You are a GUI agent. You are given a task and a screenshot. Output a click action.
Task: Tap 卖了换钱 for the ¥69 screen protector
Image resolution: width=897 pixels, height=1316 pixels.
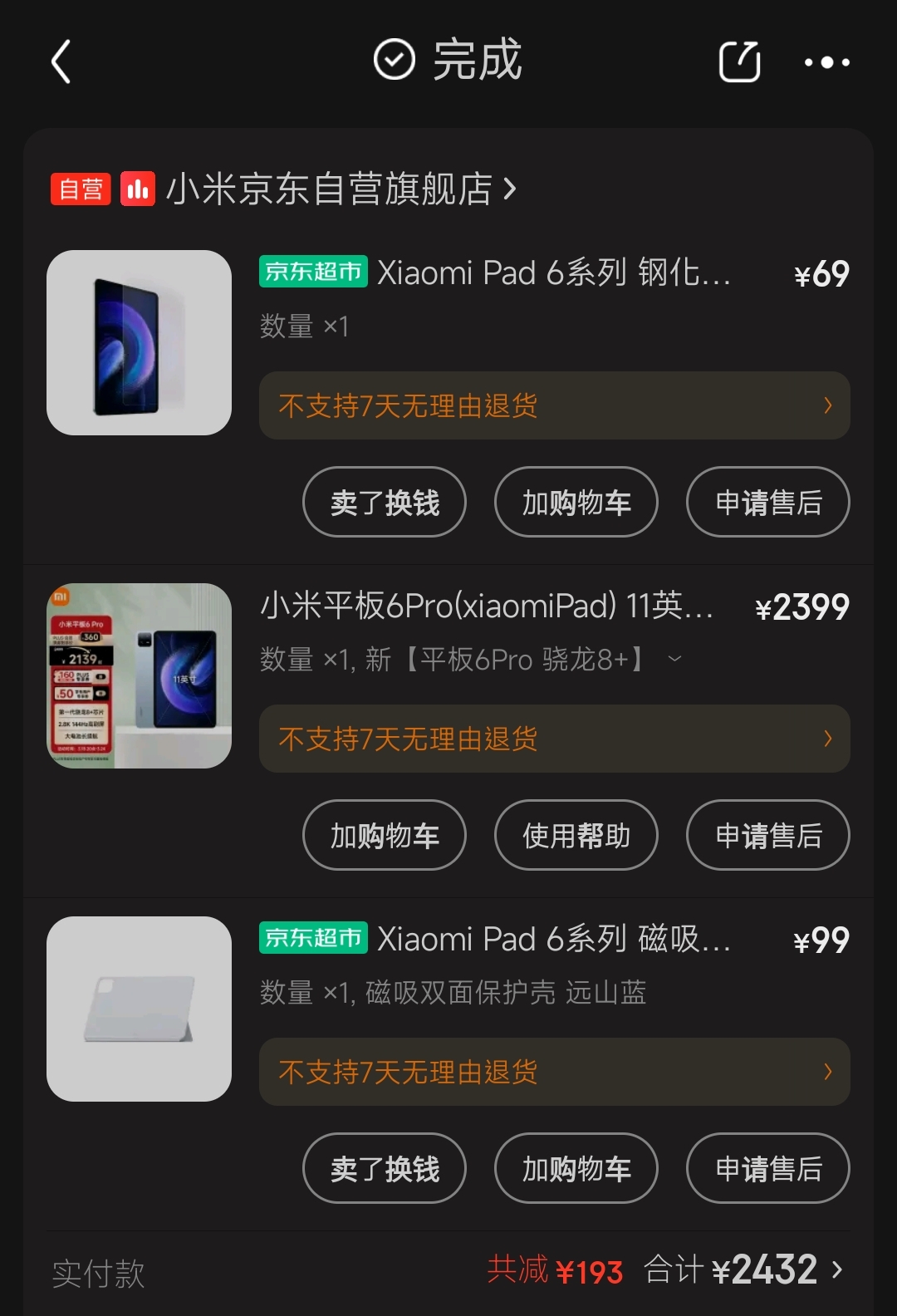(385, 503)
